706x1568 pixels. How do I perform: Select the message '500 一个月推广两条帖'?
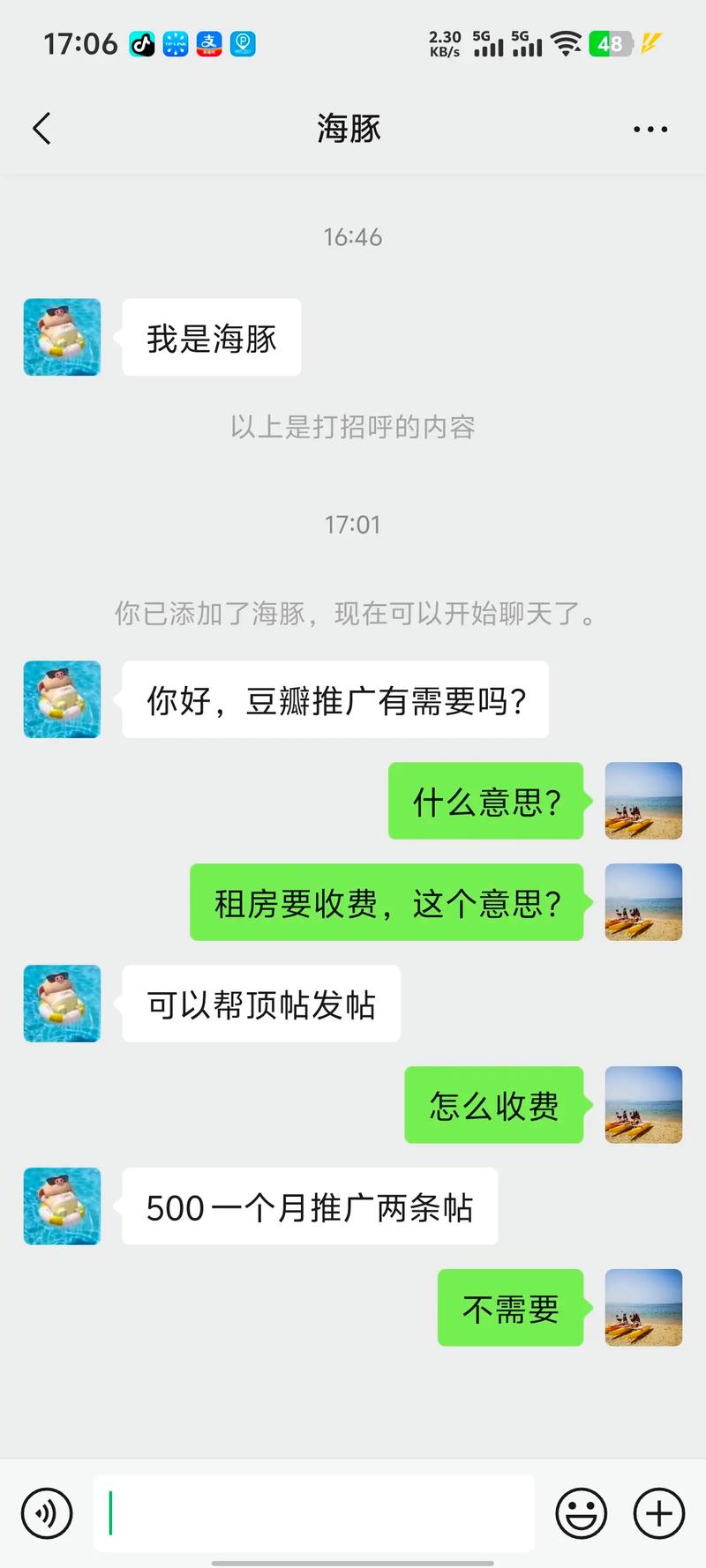point(311,1207)
